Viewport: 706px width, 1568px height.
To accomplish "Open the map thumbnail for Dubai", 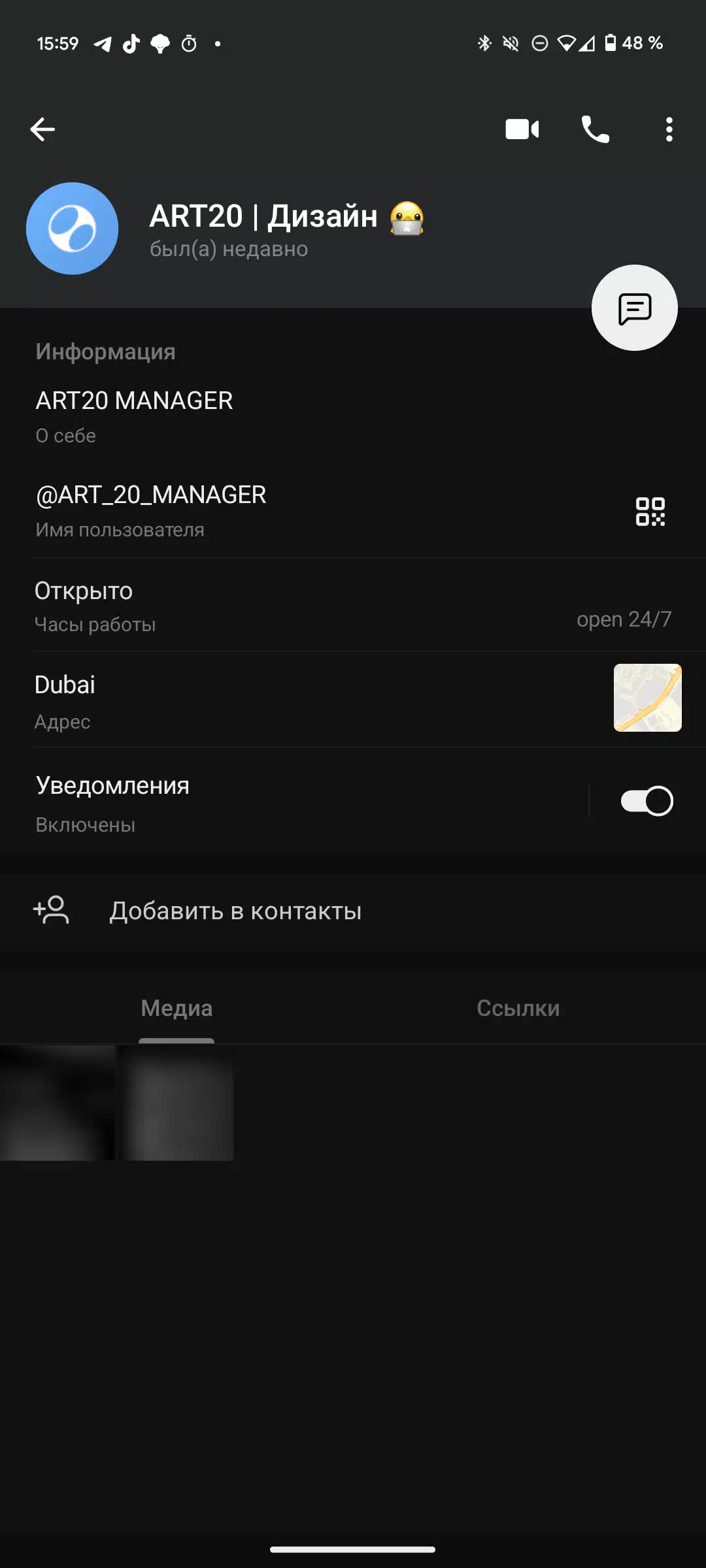I will tap(647, 698).
